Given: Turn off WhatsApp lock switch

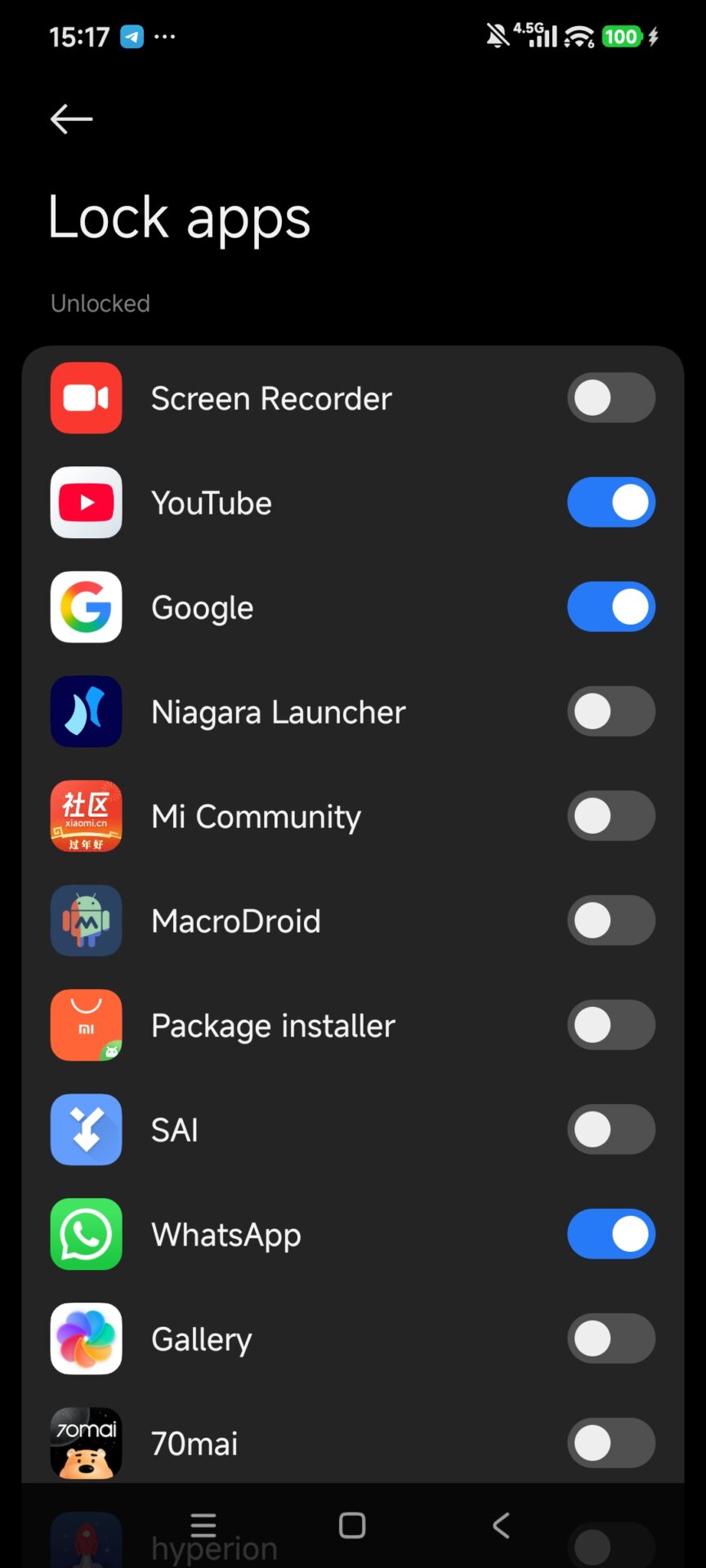Looking at the screenshot, I should click(x=611, y=1234).
